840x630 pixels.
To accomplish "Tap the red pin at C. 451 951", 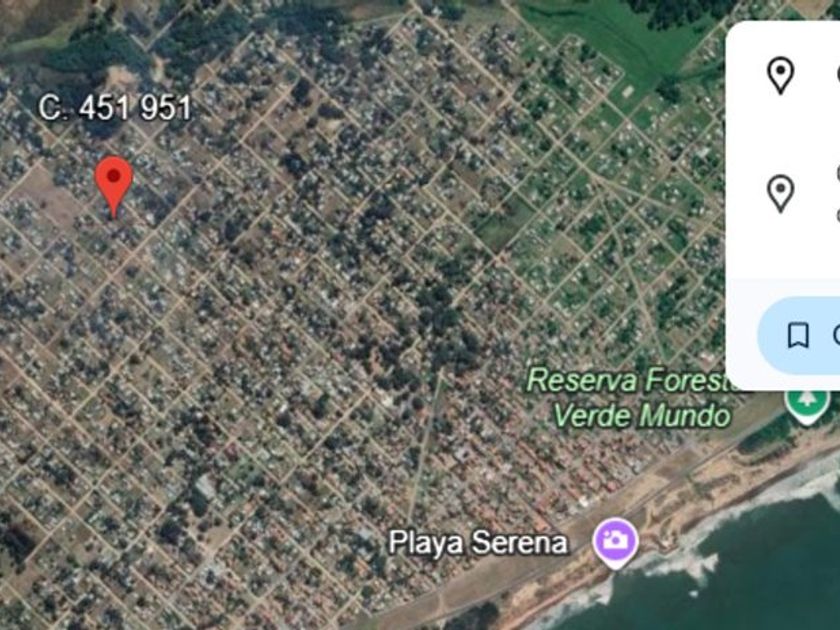I will coord(114,182).
